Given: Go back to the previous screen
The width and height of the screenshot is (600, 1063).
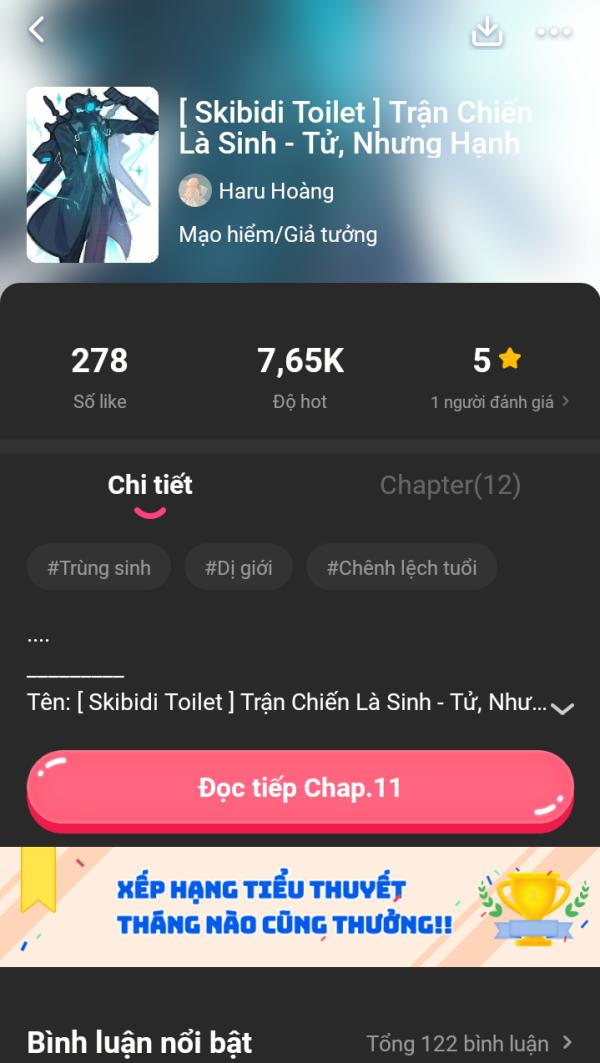Looking at the screenshot, I should coord(37,30).
